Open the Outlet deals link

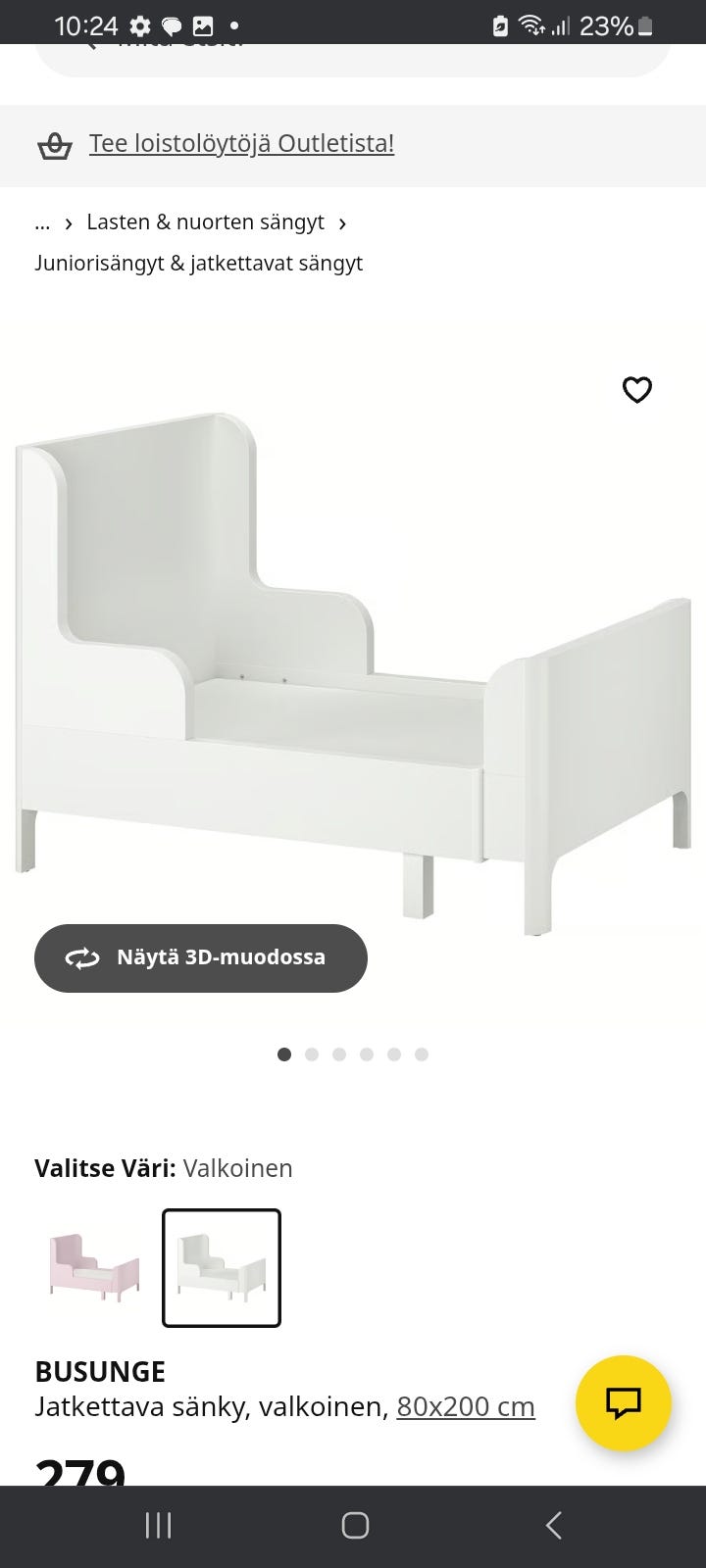click(241, 144)
